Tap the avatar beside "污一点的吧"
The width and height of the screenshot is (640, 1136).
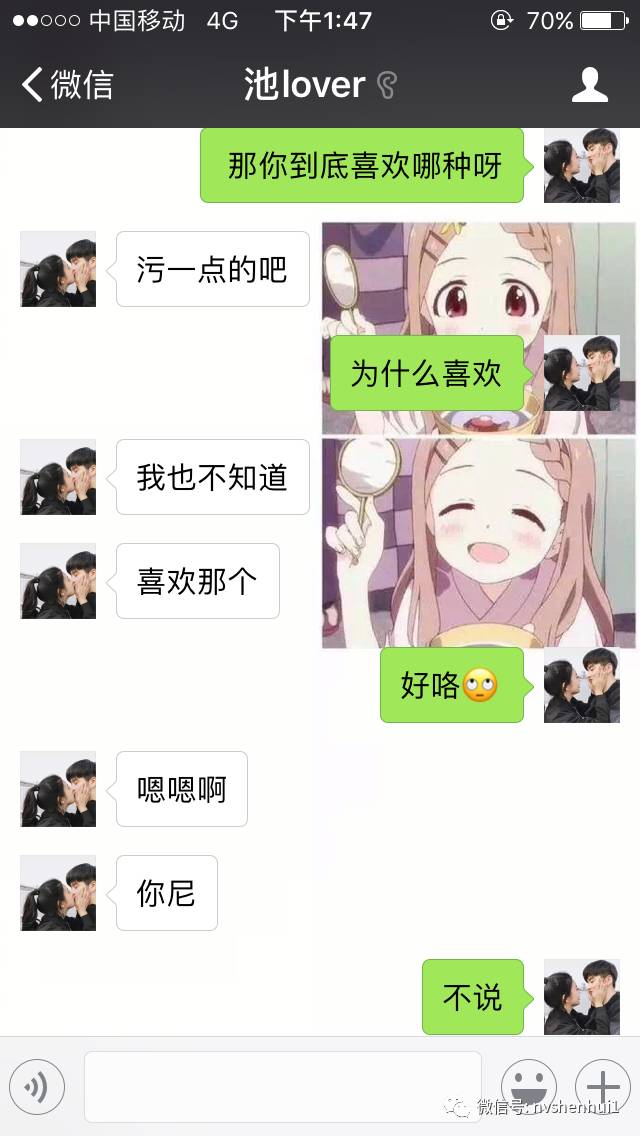pos(58,269)
